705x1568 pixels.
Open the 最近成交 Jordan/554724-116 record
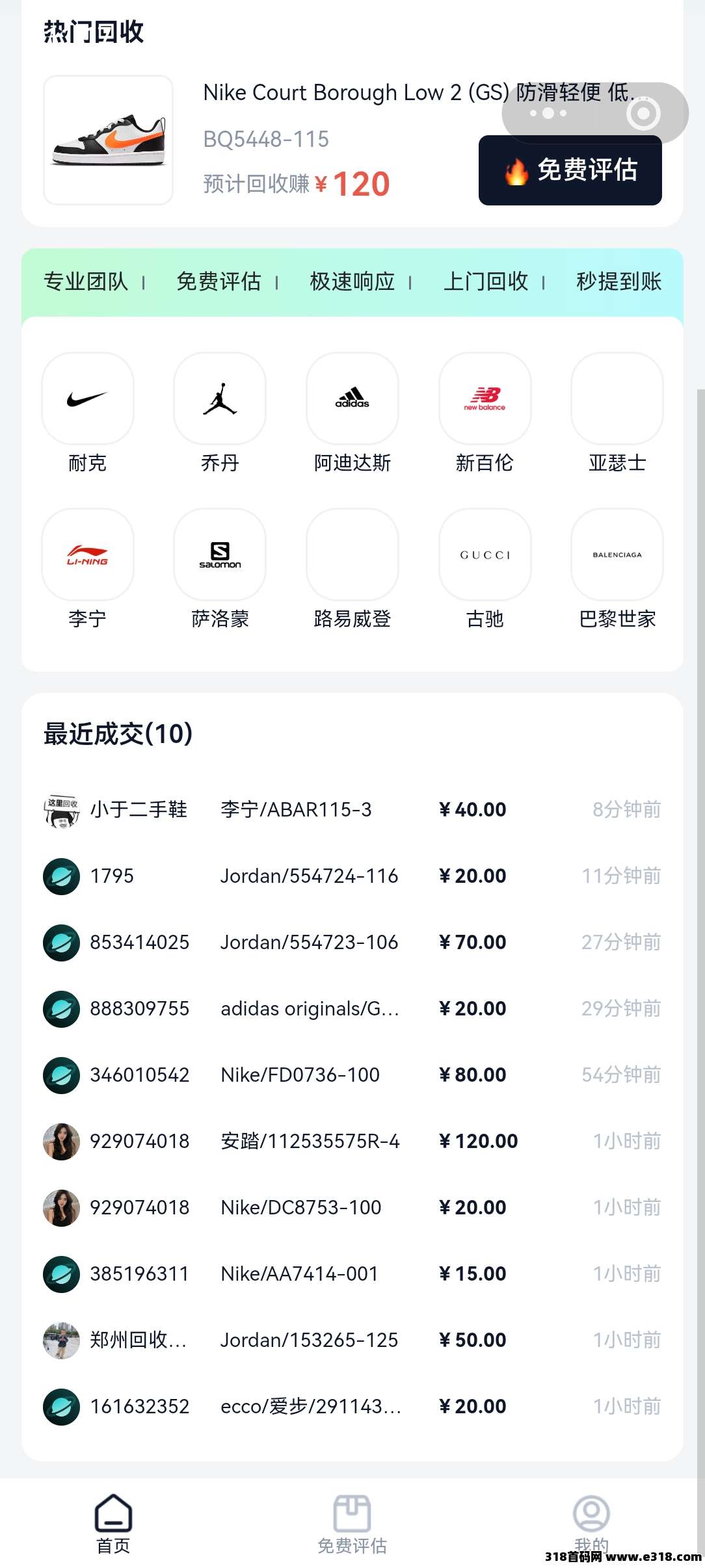click(310, 876)
